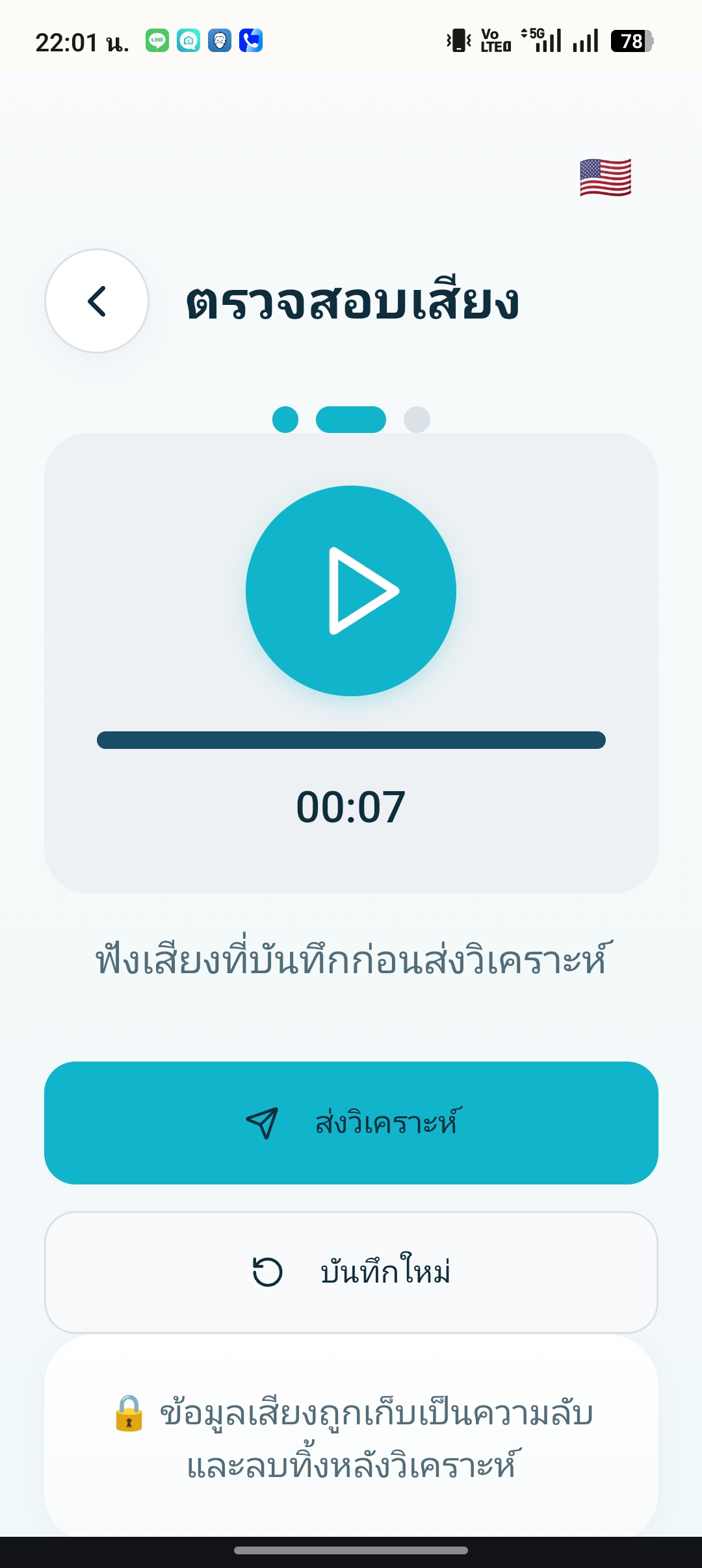Record again with บันทึกใหม่
Image resolution: width=702 pixels, height=1568 pixels.
click(x=351, y=1272)
